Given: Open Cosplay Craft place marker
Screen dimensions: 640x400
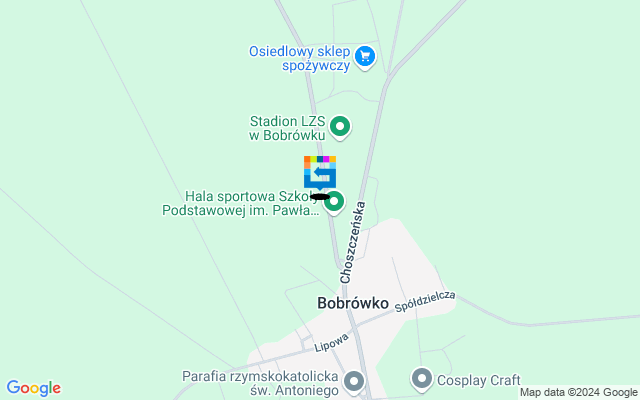Looking at the screenshot, I should 422,379.
